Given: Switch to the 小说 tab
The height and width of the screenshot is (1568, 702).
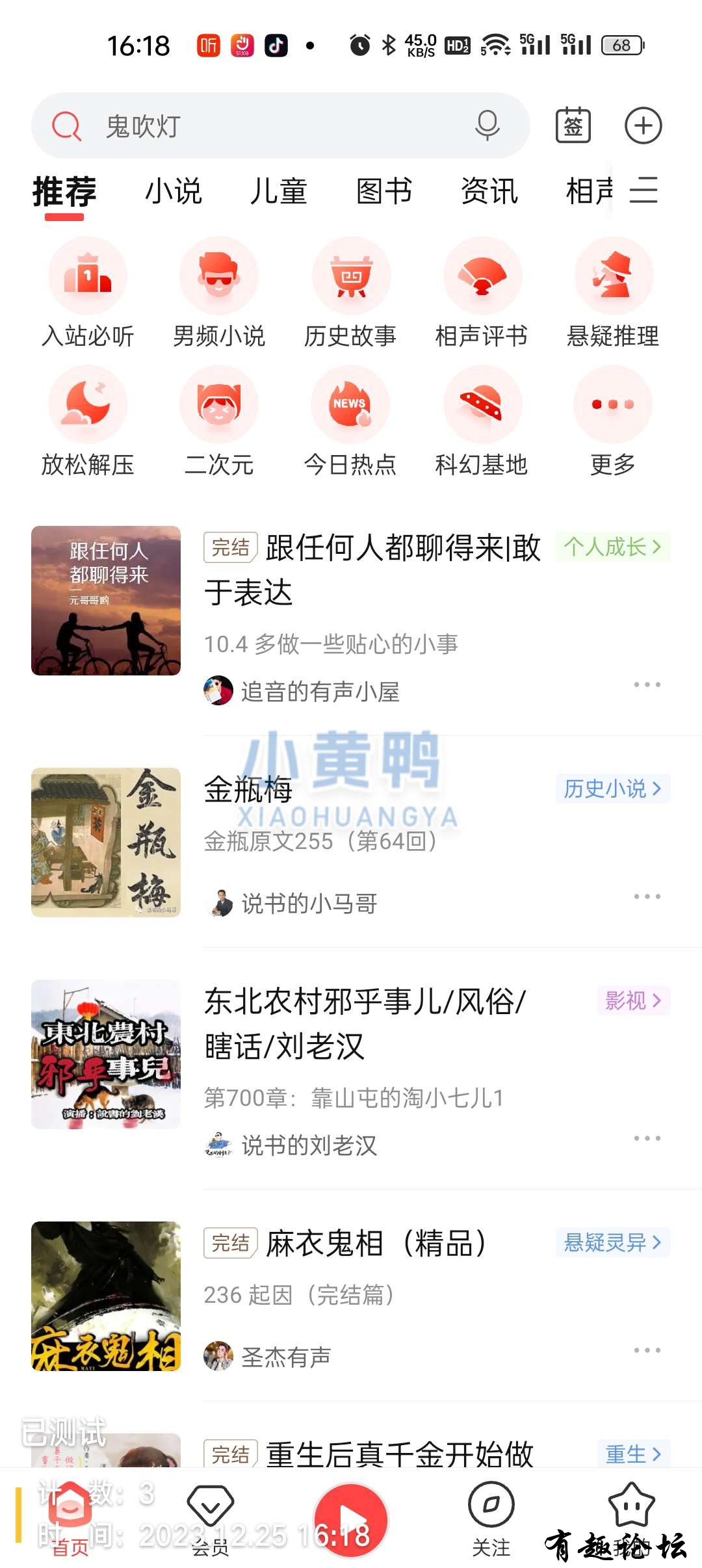Looking at the screenshot, I should pos(174,192).
